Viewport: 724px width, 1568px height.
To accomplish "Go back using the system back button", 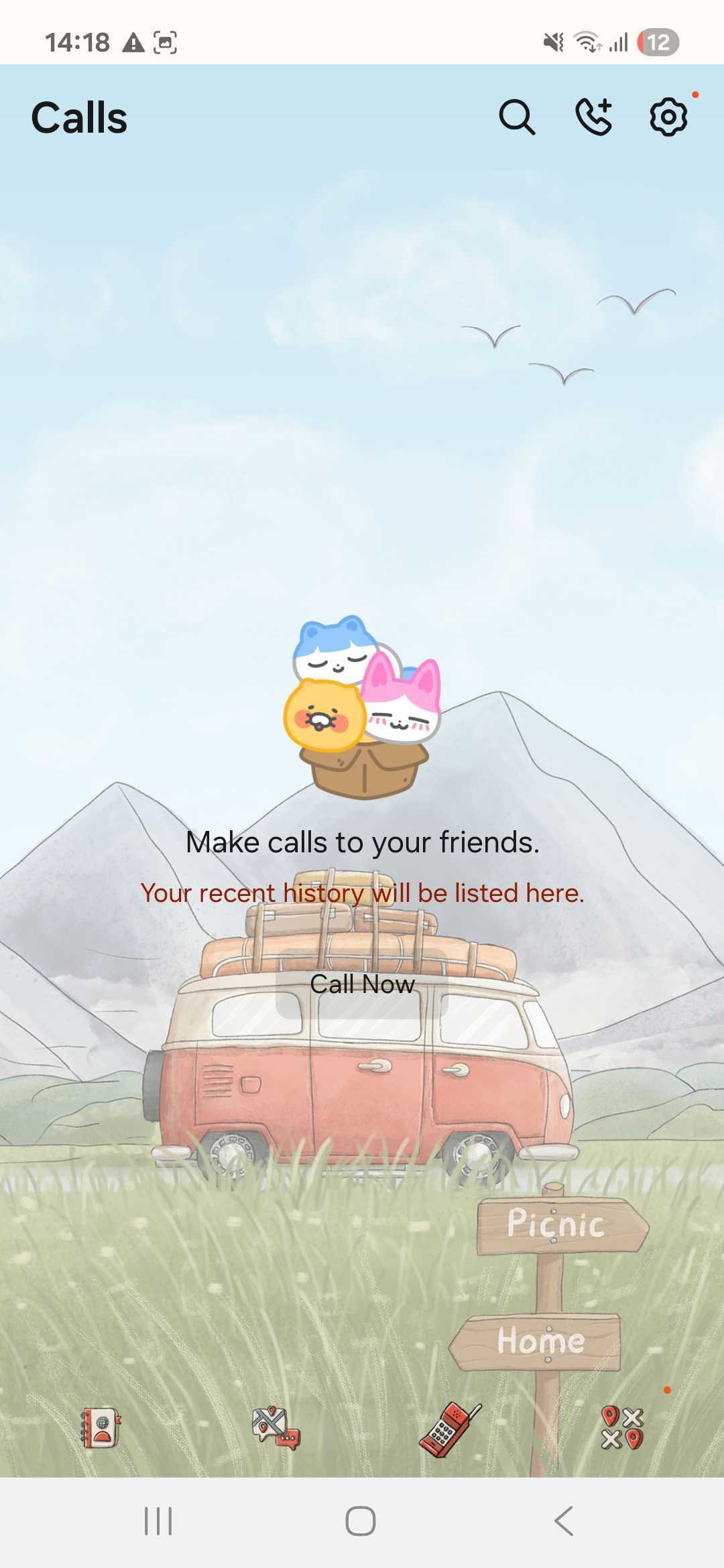I will tap(564, 1520).
